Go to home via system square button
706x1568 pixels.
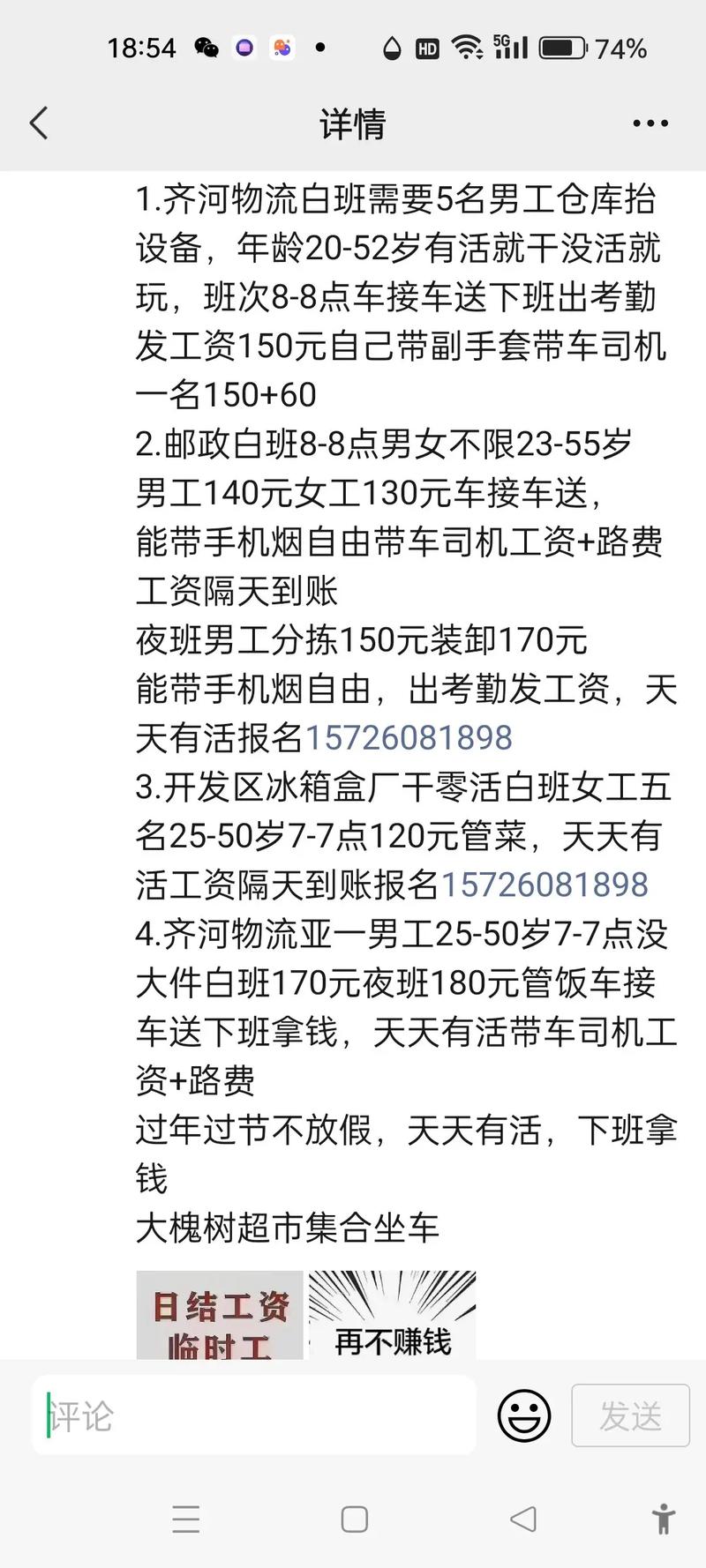(354, 1519)
